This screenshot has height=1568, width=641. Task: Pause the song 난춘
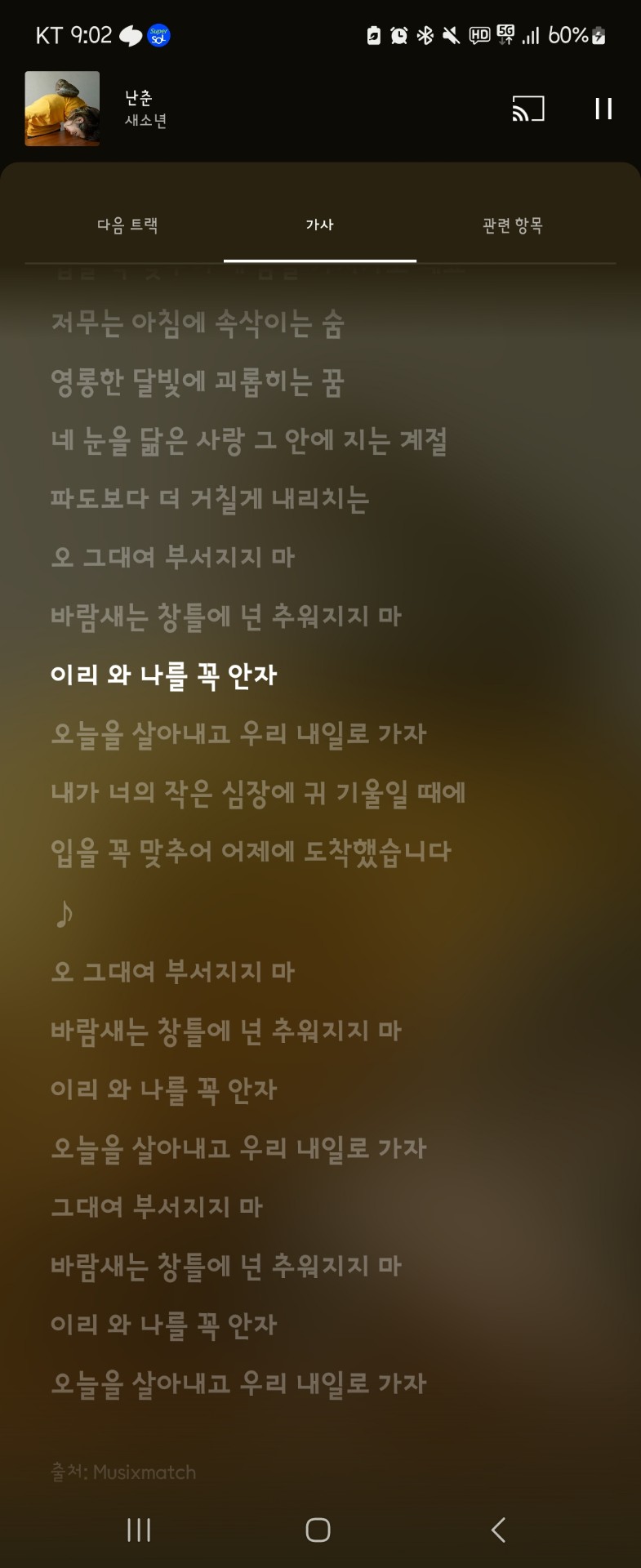point(603,109)
